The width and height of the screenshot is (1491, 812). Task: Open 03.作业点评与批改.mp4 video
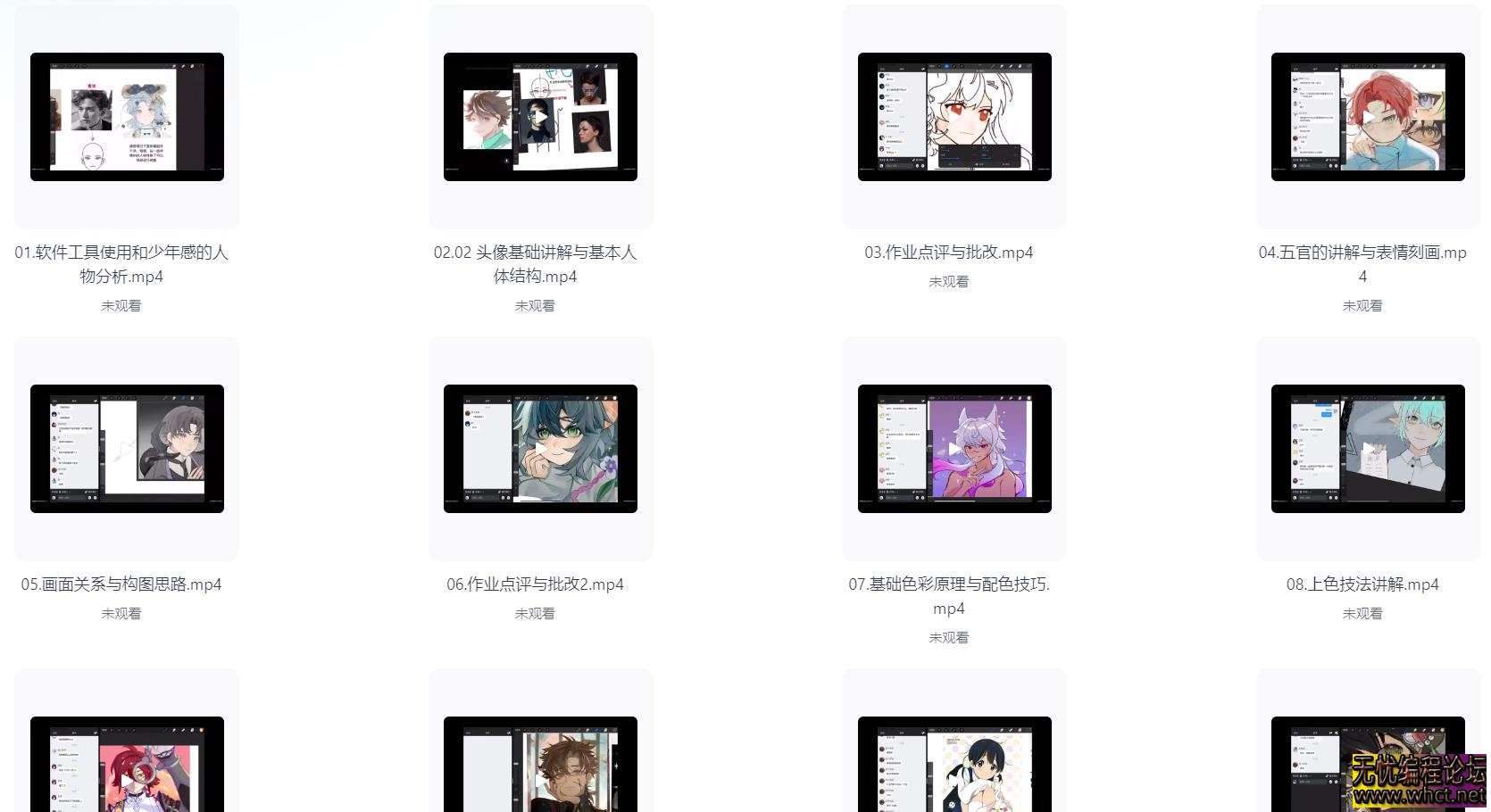coord(954,117)
